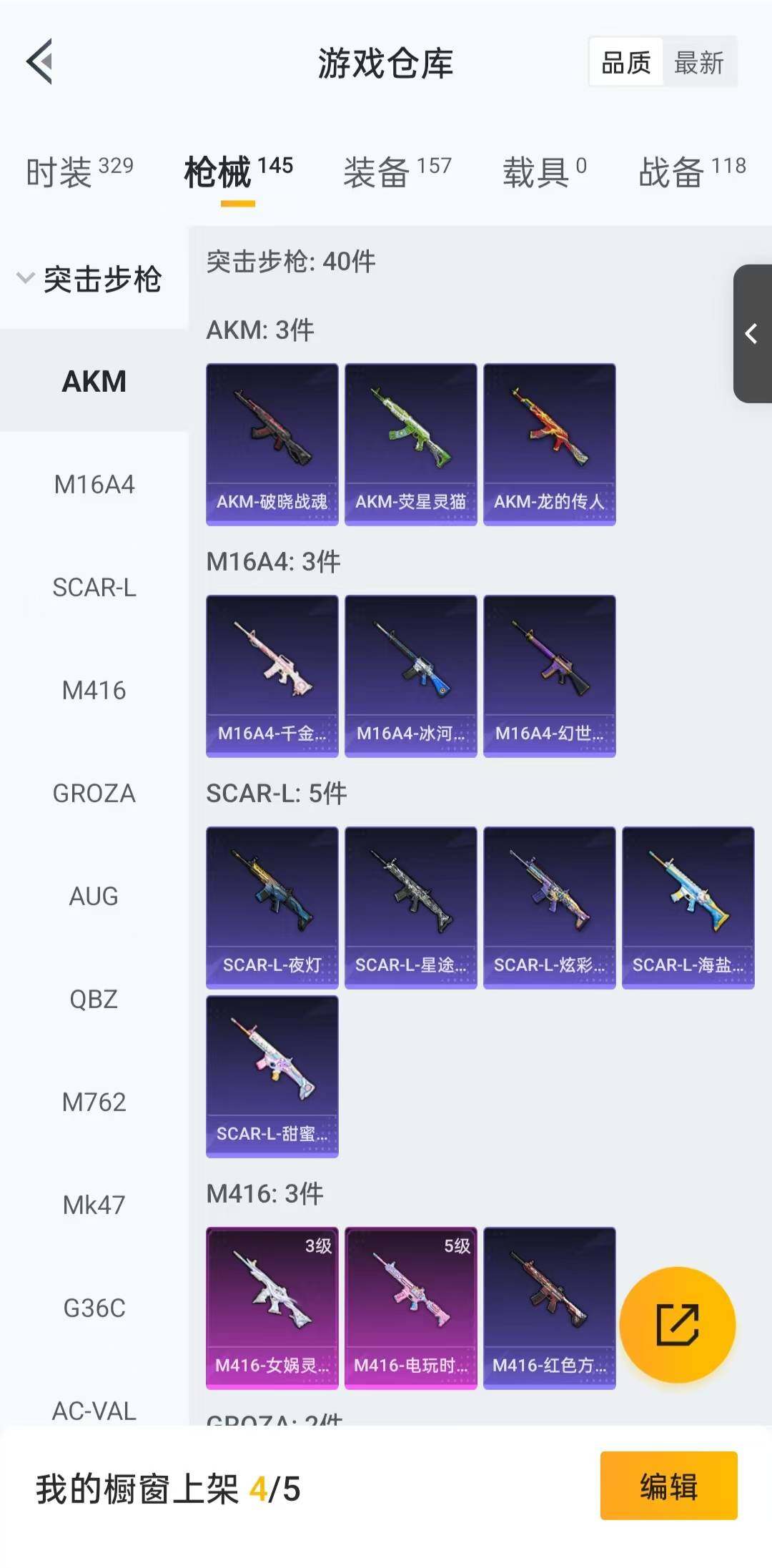
Task: Jump to GROZA in the sidebar
Action: click(x=94, y=794)
